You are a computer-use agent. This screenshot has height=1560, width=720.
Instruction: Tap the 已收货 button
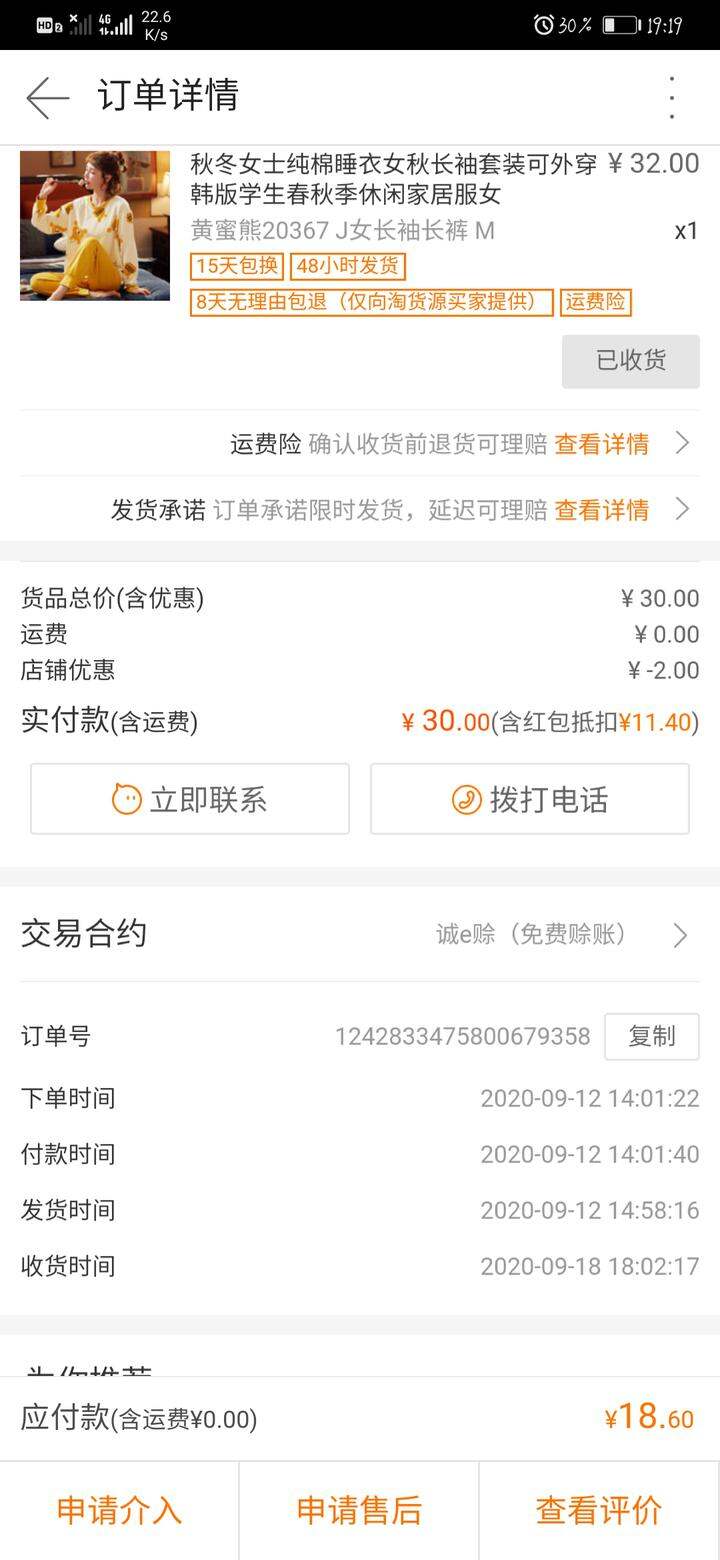point(631,361)
